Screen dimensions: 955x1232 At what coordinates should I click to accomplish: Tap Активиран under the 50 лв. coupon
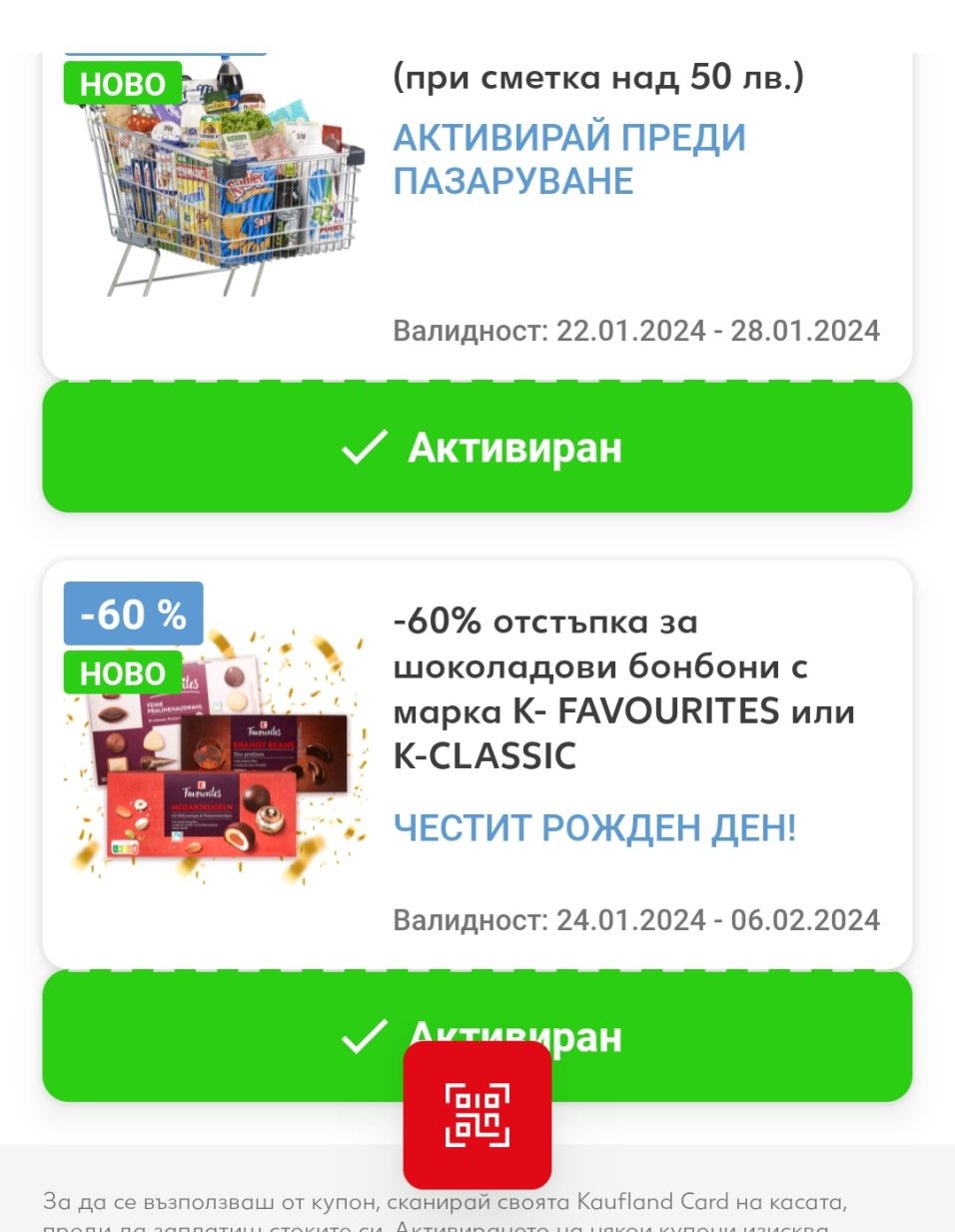pyautogui.click(x=477, y=448)
